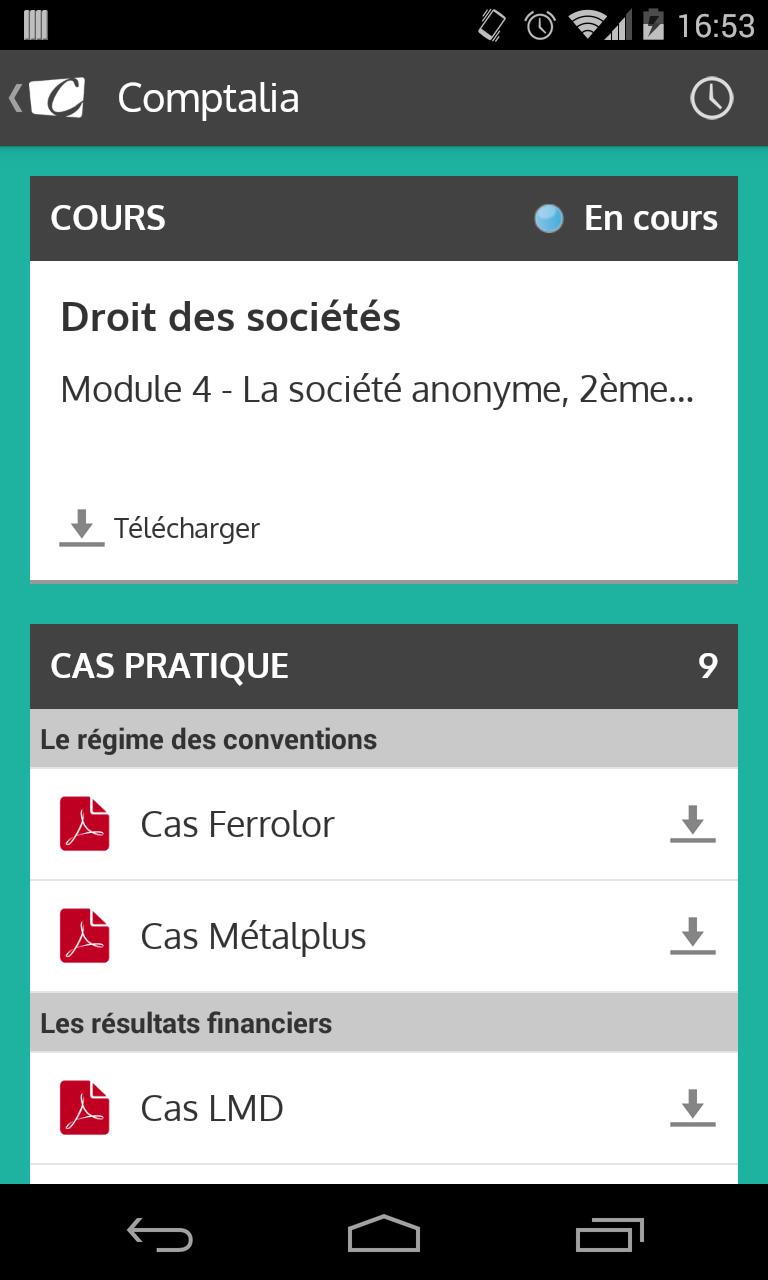Go back via the Comptalia logo
The height and width of the screenshot is (1280, 768).
[48, 98]
